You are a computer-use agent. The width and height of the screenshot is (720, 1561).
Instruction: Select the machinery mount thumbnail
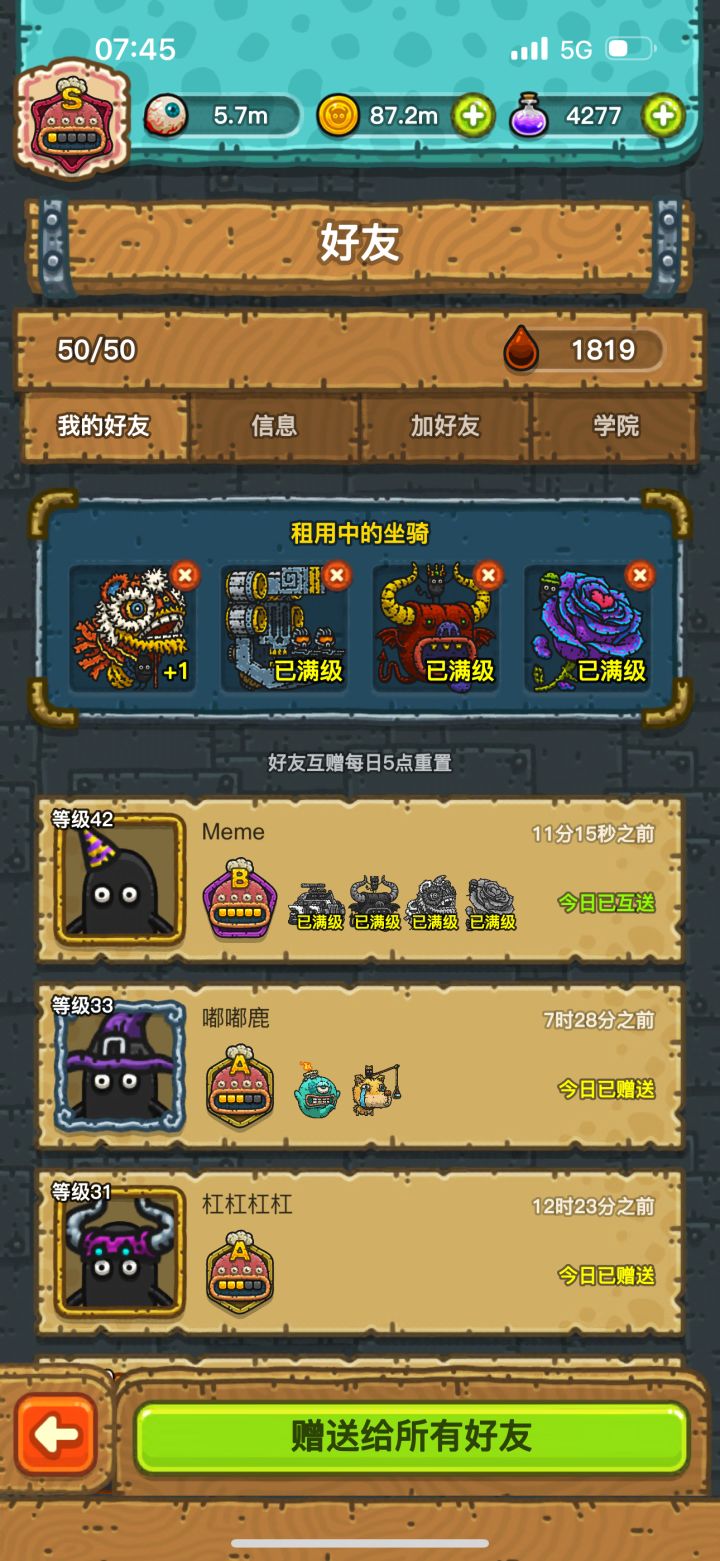point(283,628)
